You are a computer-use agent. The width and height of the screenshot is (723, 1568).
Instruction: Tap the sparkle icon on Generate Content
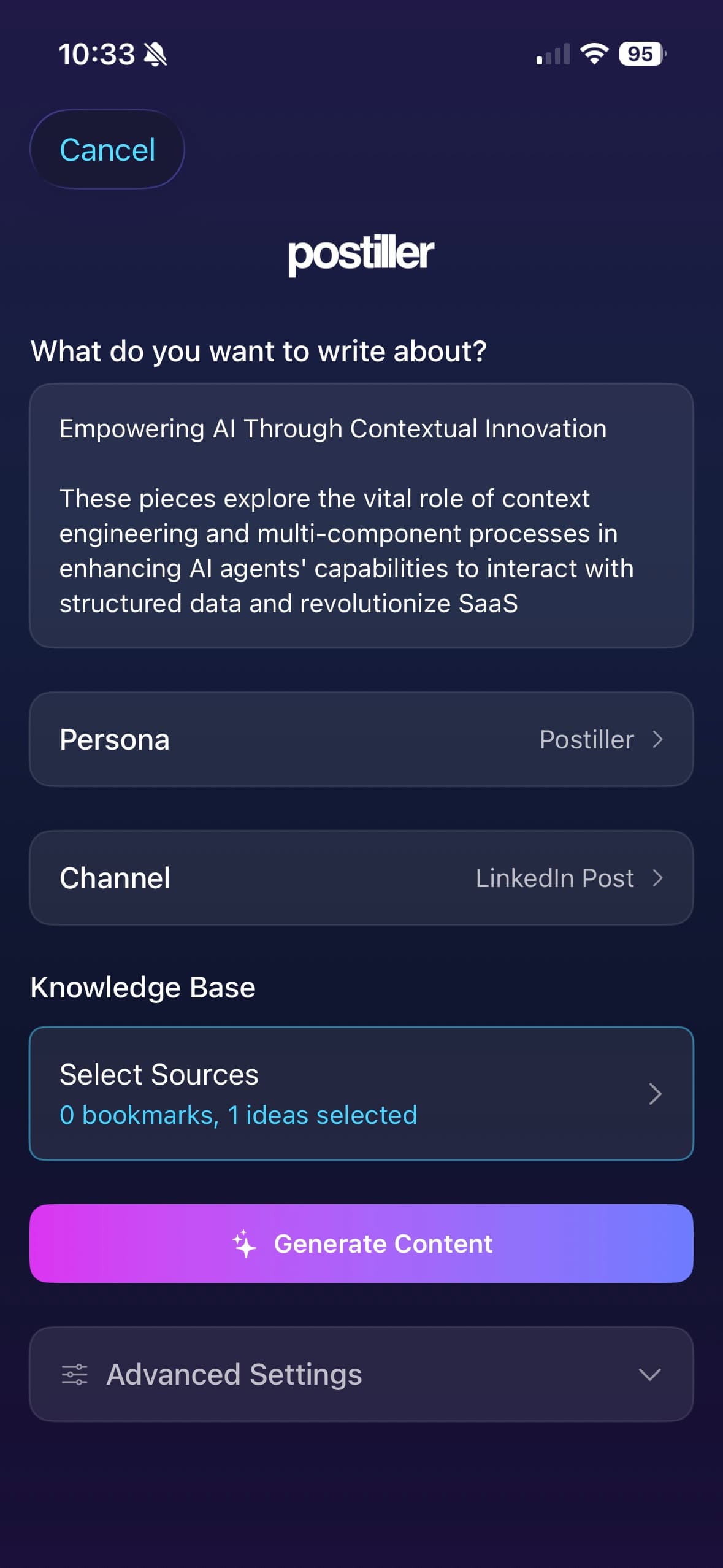[243, 1243]
